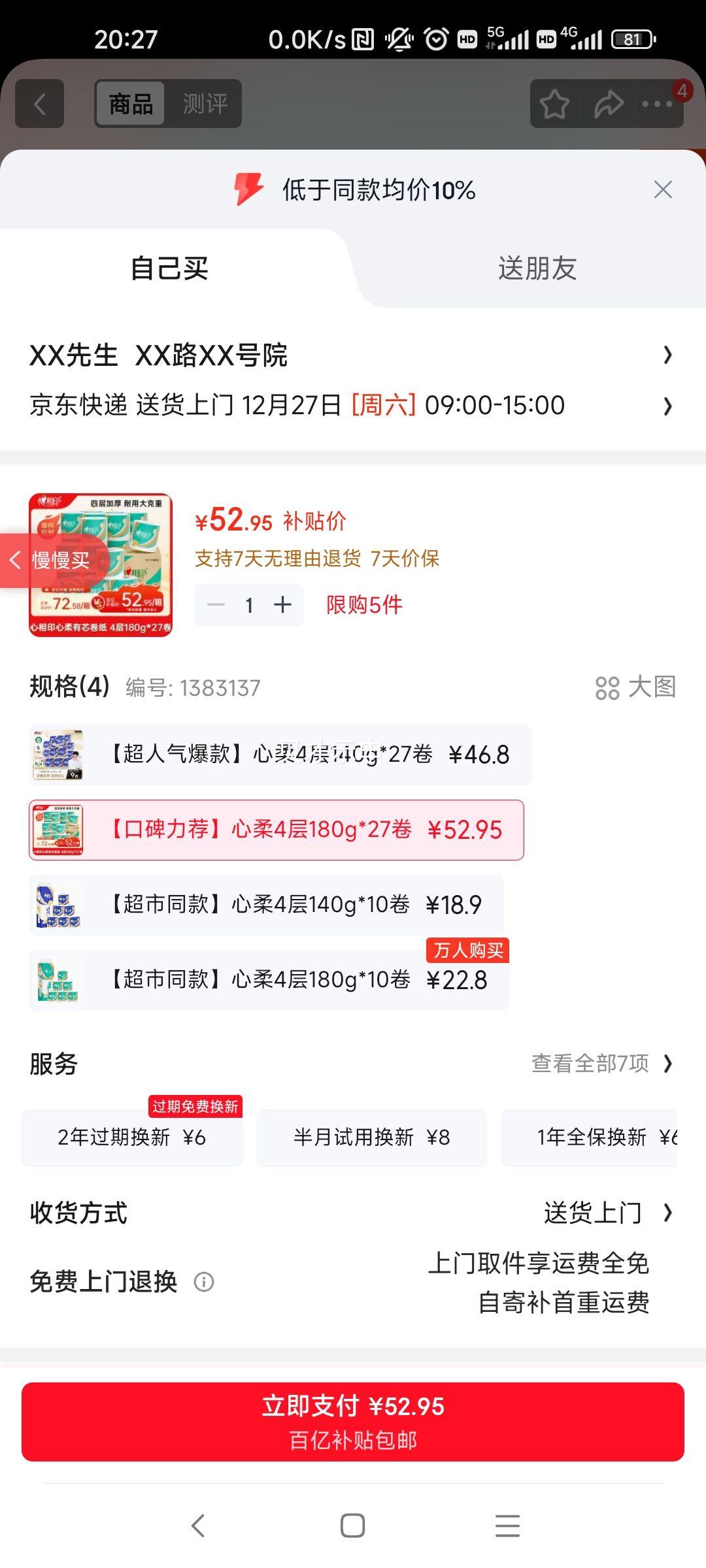Expand the delivery address row
Screen dimensions: 706x1568
[x=353, y=356]
